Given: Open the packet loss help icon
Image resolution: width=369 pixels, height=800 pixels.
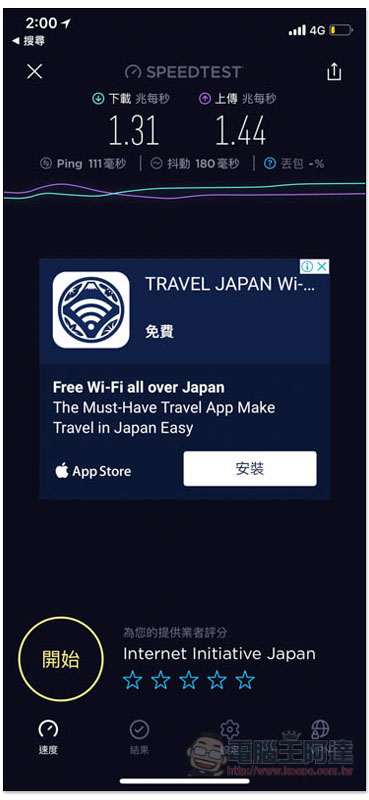Looking at the screenshot, I should coord(269,163).
